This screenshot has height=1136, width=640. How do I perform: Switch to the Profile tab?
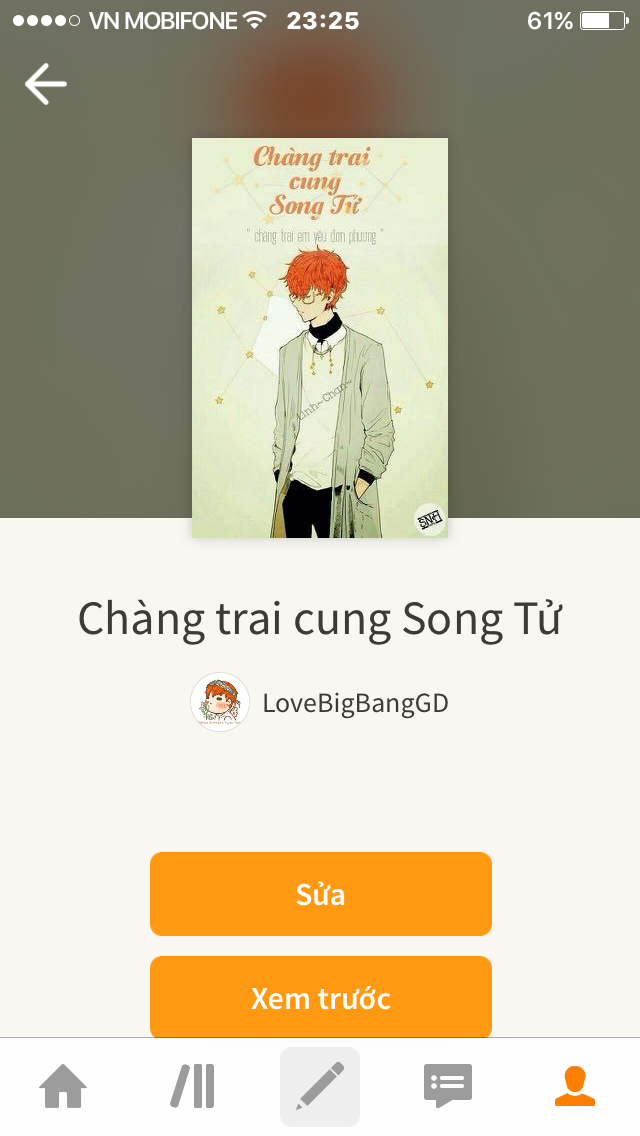[x=575, y=1086]
